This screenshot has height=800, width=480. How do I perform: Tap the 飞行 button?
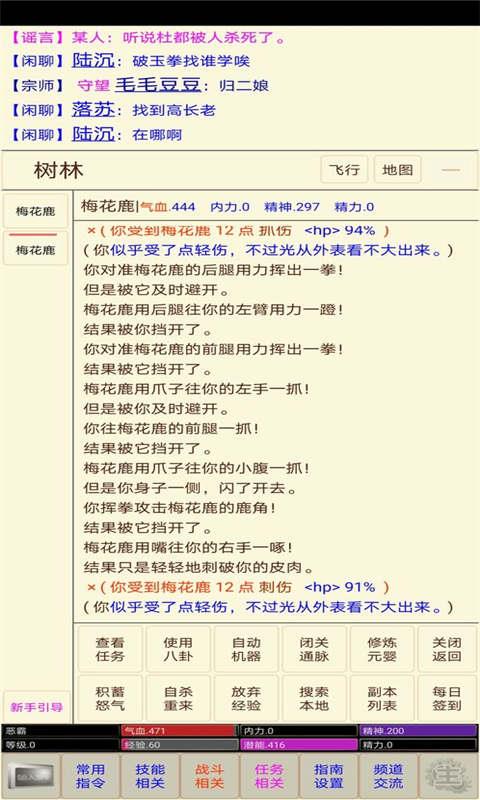[x=344, y=169]
